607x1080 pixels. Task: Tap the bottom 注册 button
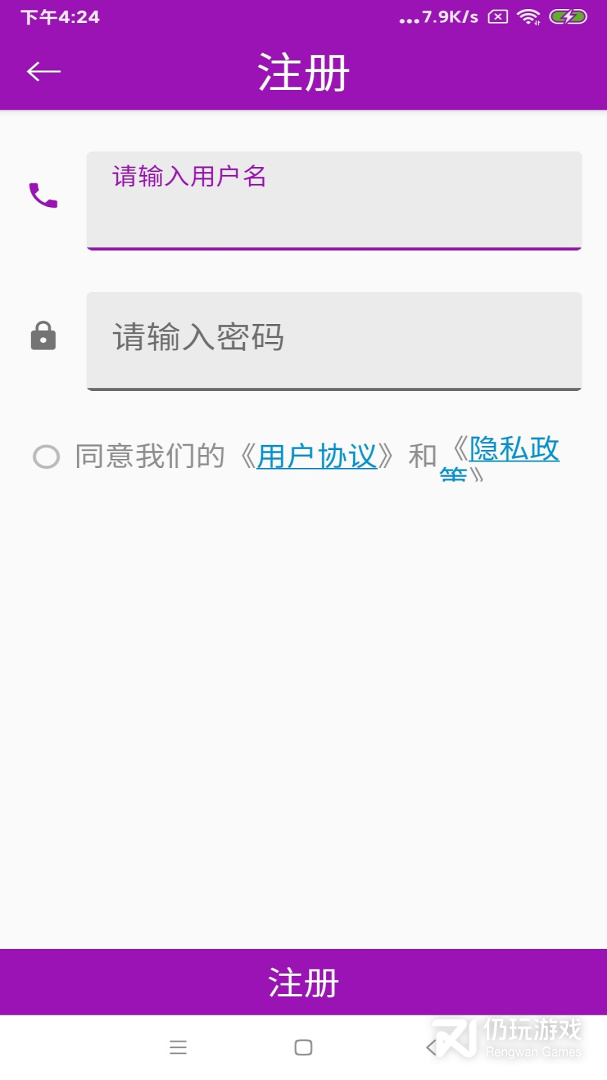point(303,982)
